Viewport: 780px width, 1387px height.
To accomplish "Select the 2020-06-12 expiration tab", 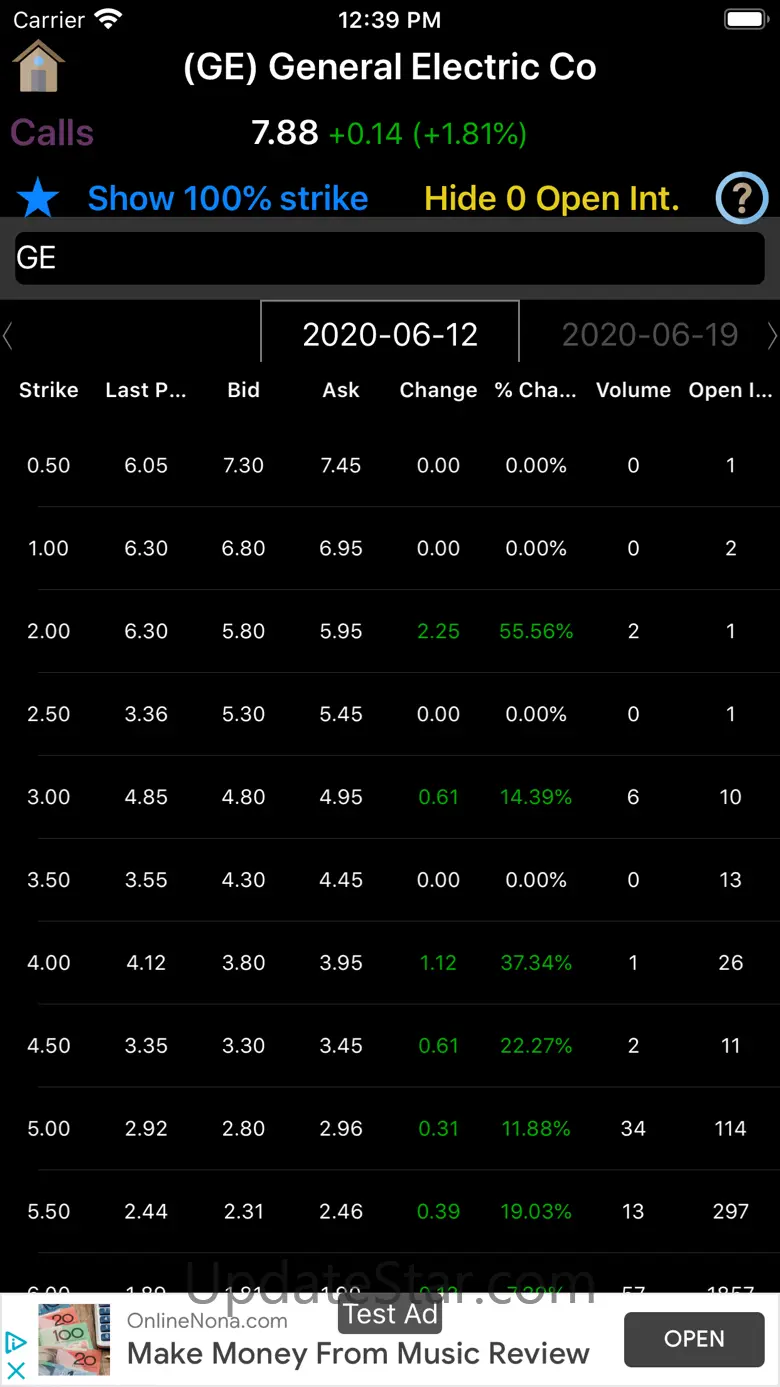I will [390, 334].
